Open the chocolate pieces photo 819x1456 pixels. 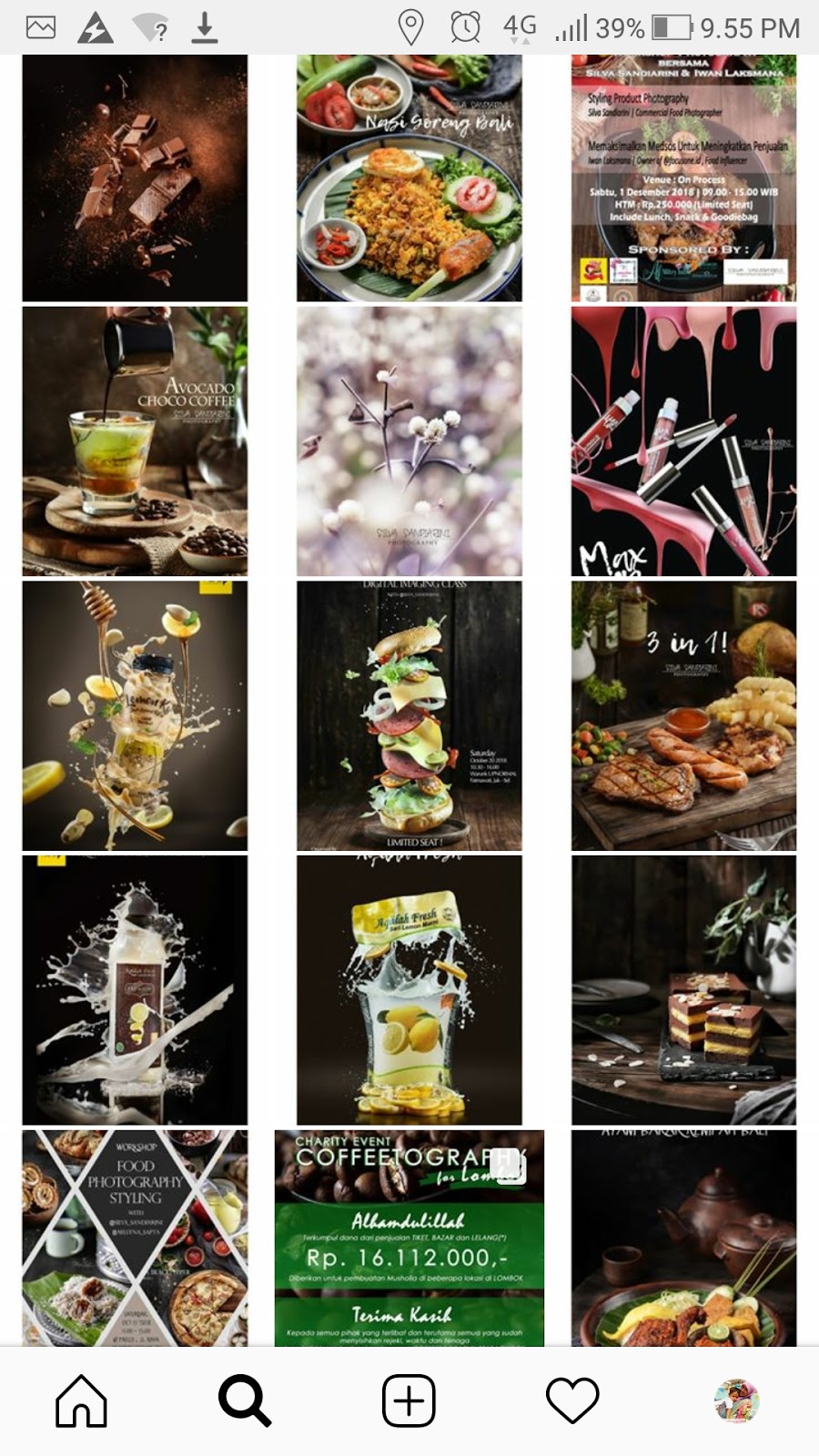click(x=135, y=177)
